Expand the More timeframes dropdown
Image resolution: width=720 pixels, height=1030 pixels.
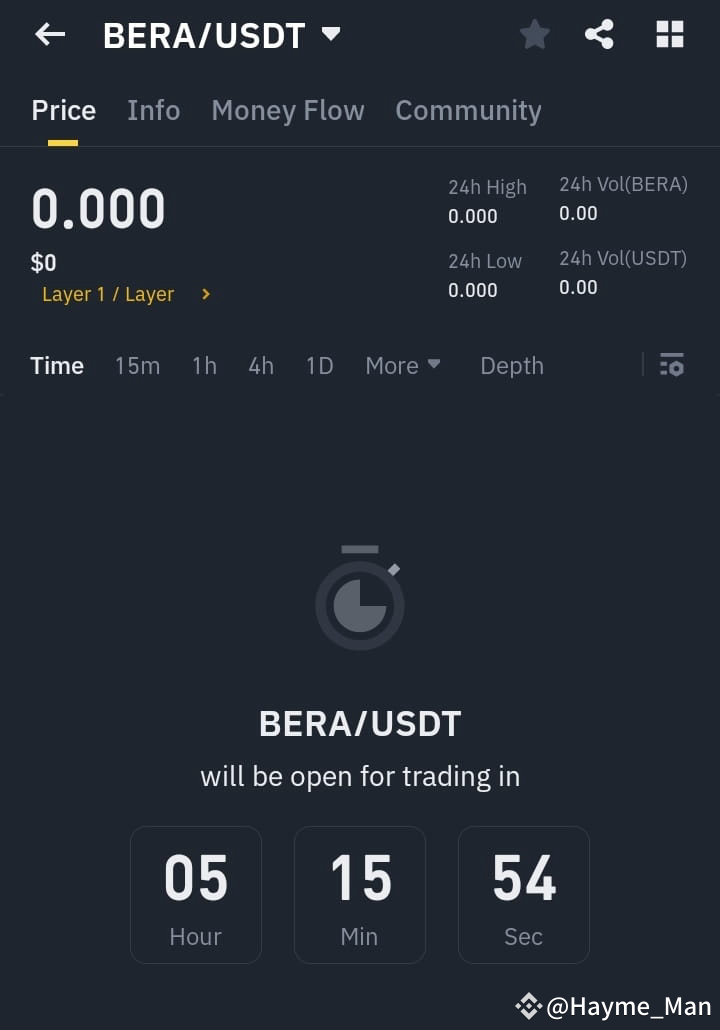[x=402, y=366]
